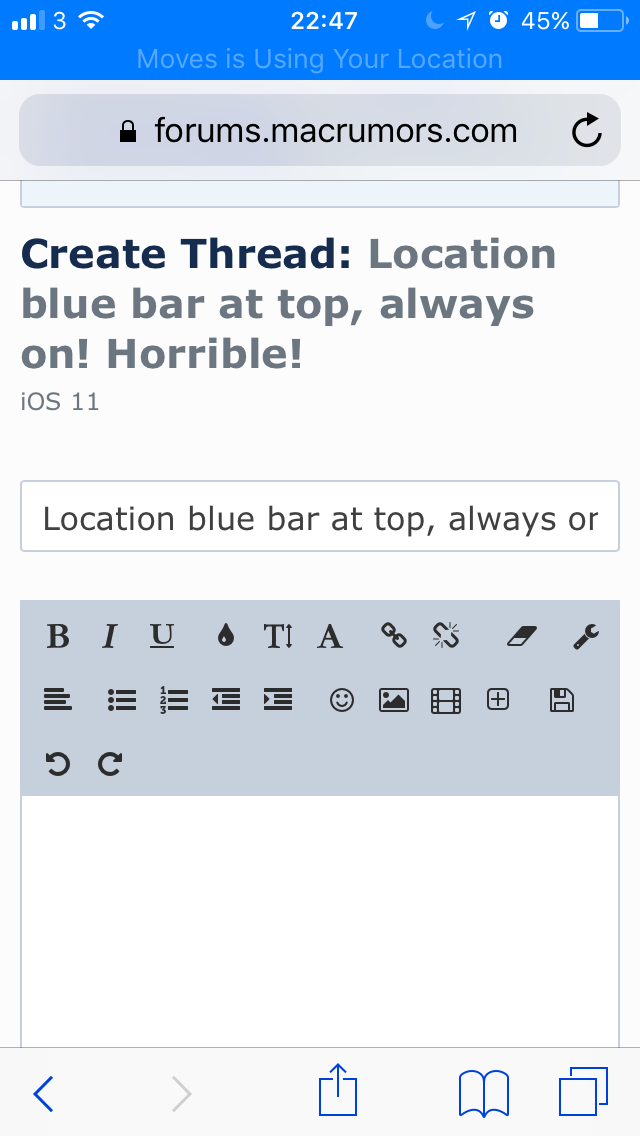Open the smilies picker
Viewport: 640px width, 1136px height.
pyautogui.click(x=342, y=700)
